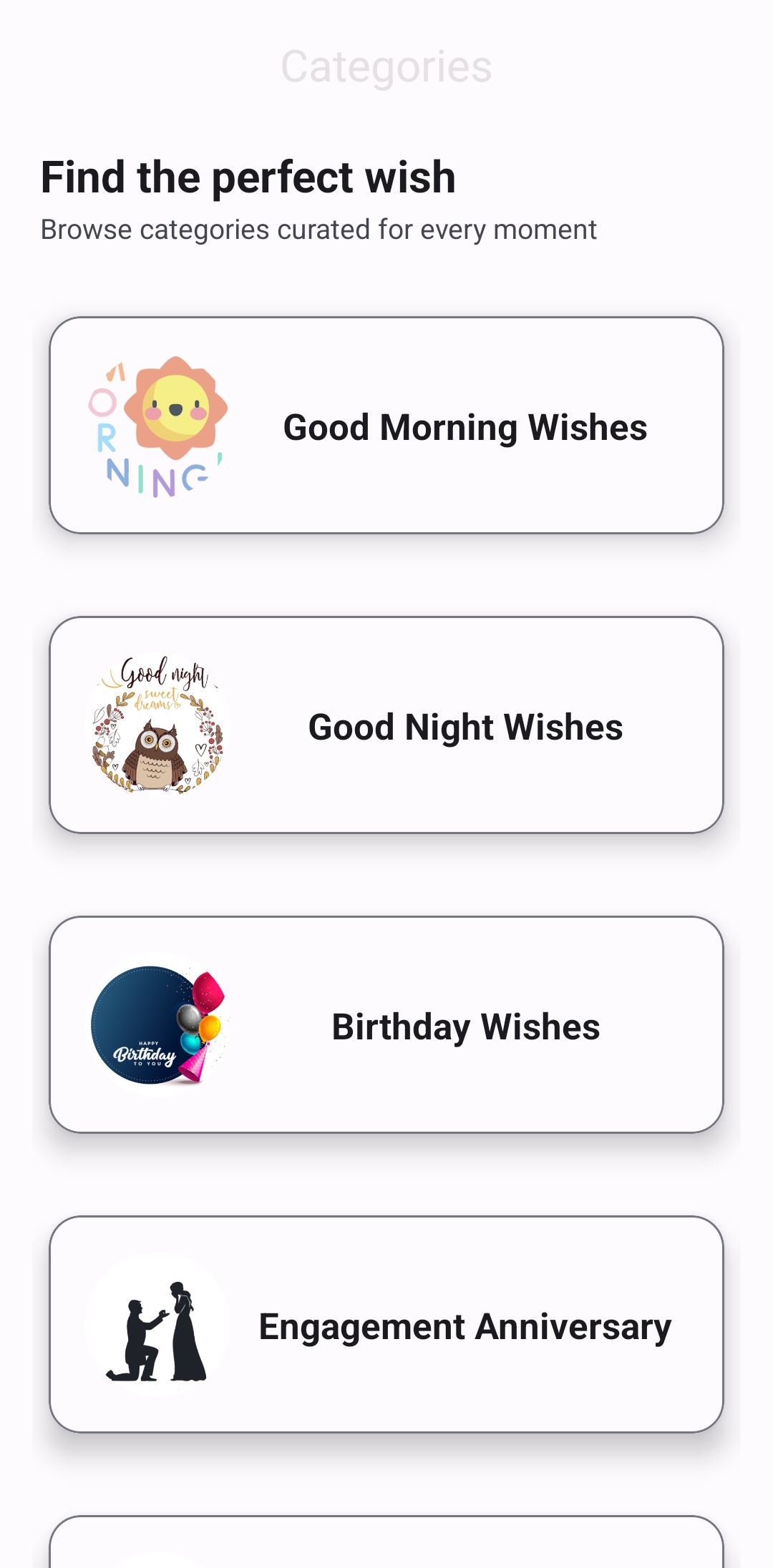Browse Birthday Wishes

[386, 1025]
